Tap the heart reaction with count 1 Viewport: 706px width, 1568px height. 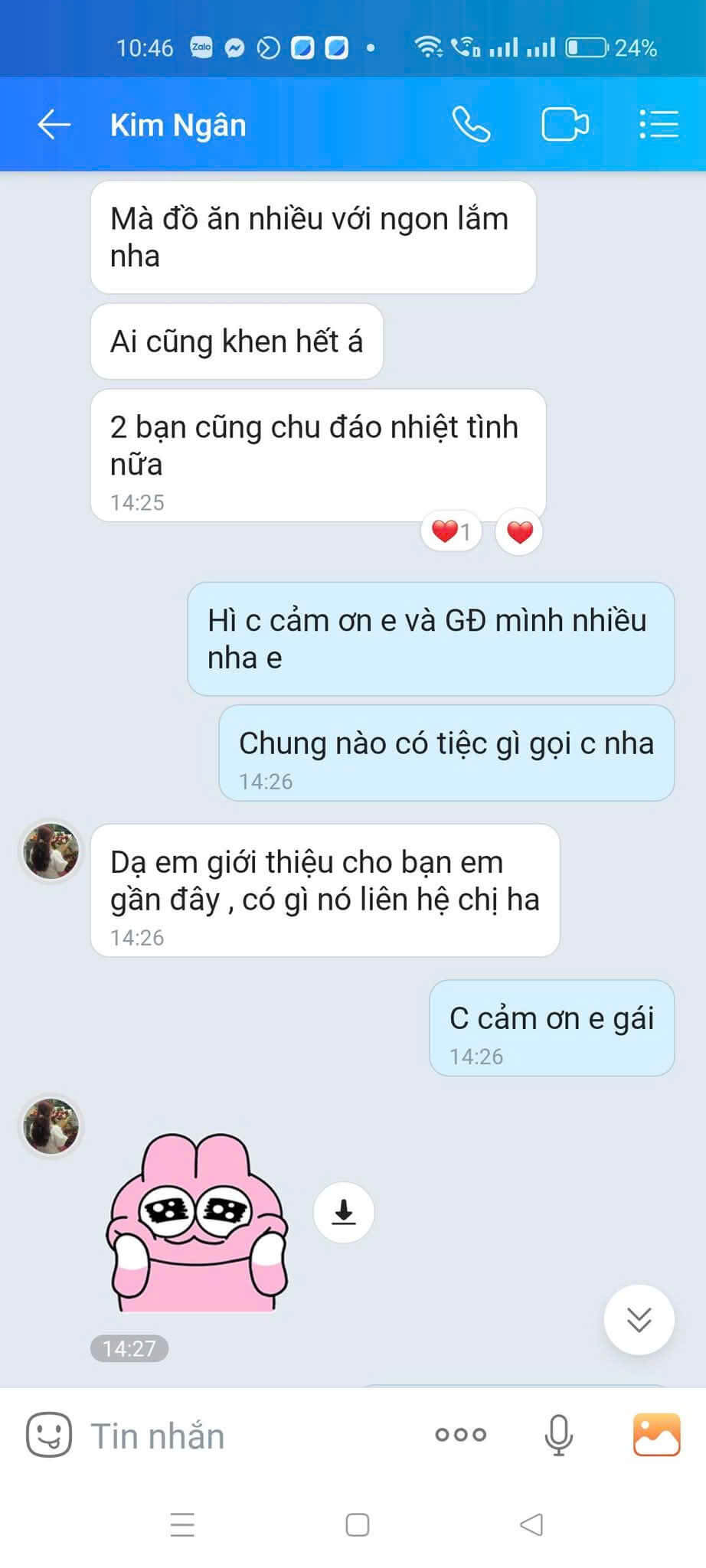point(451,531)
